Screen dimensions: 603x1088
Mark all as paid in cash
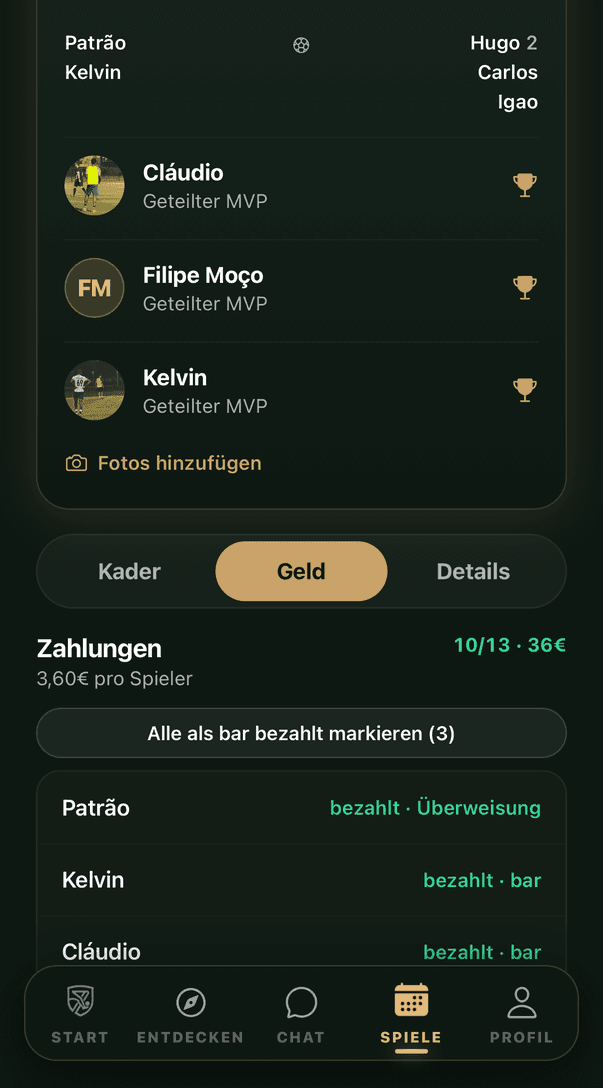[301, 733]
